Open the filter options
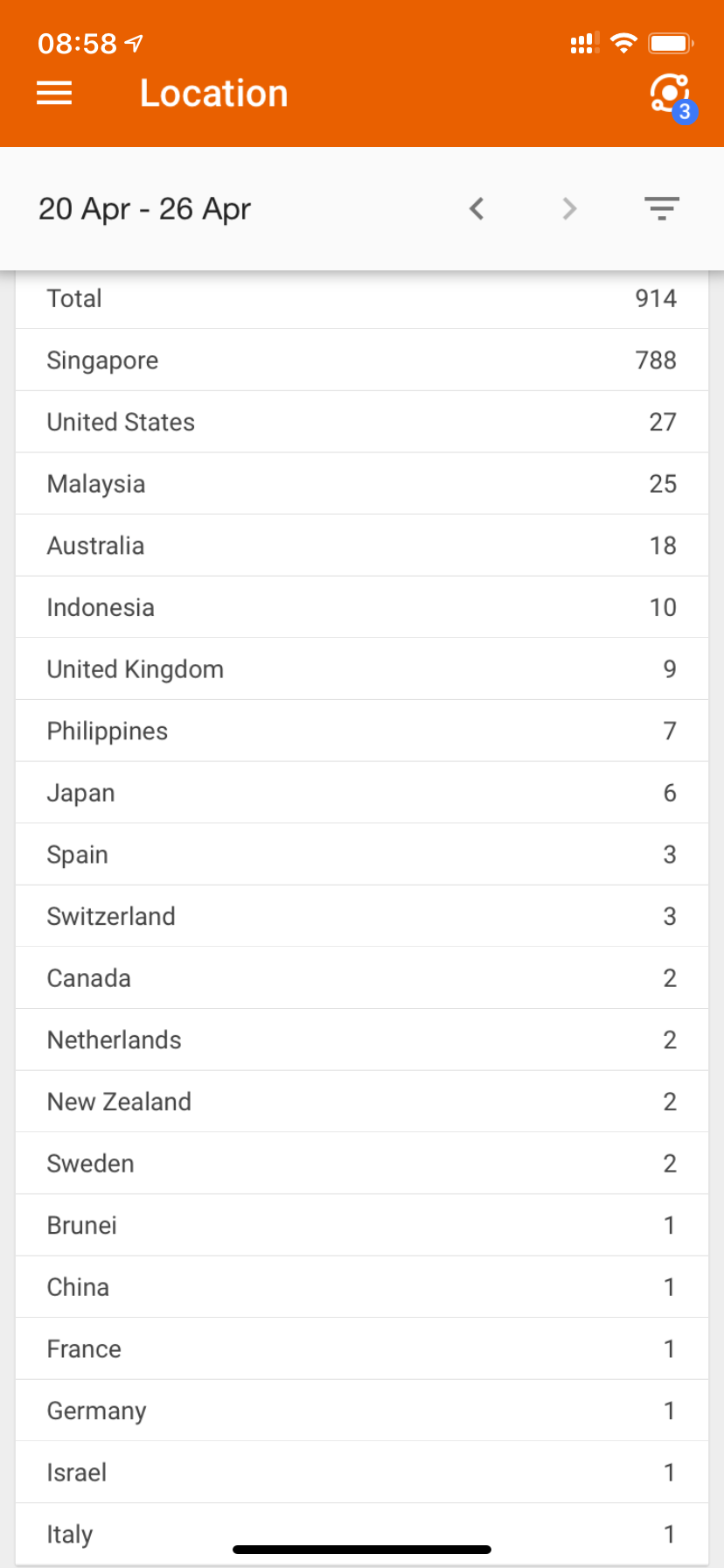724x1568 pixels. click(662, 208)
